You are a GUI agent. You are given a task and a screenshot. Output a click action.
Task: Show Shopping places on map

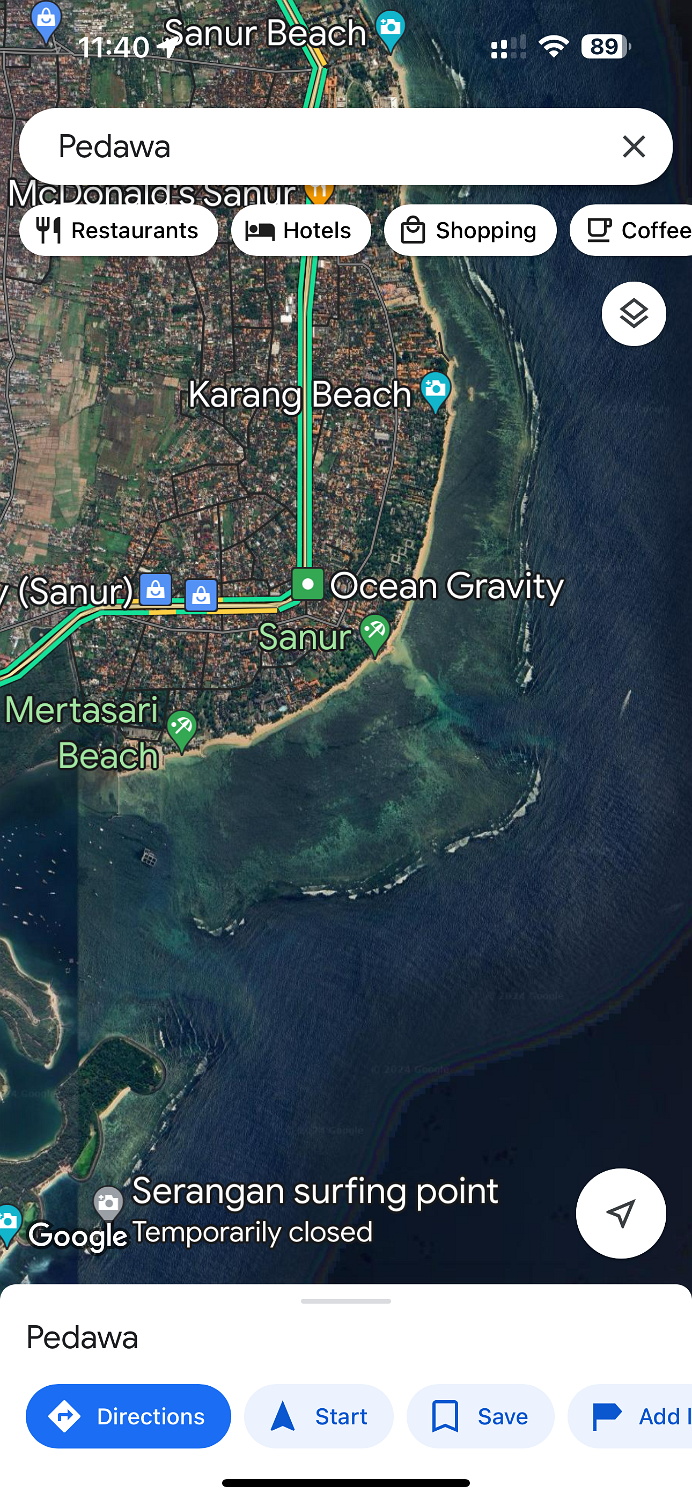[469, 231]
